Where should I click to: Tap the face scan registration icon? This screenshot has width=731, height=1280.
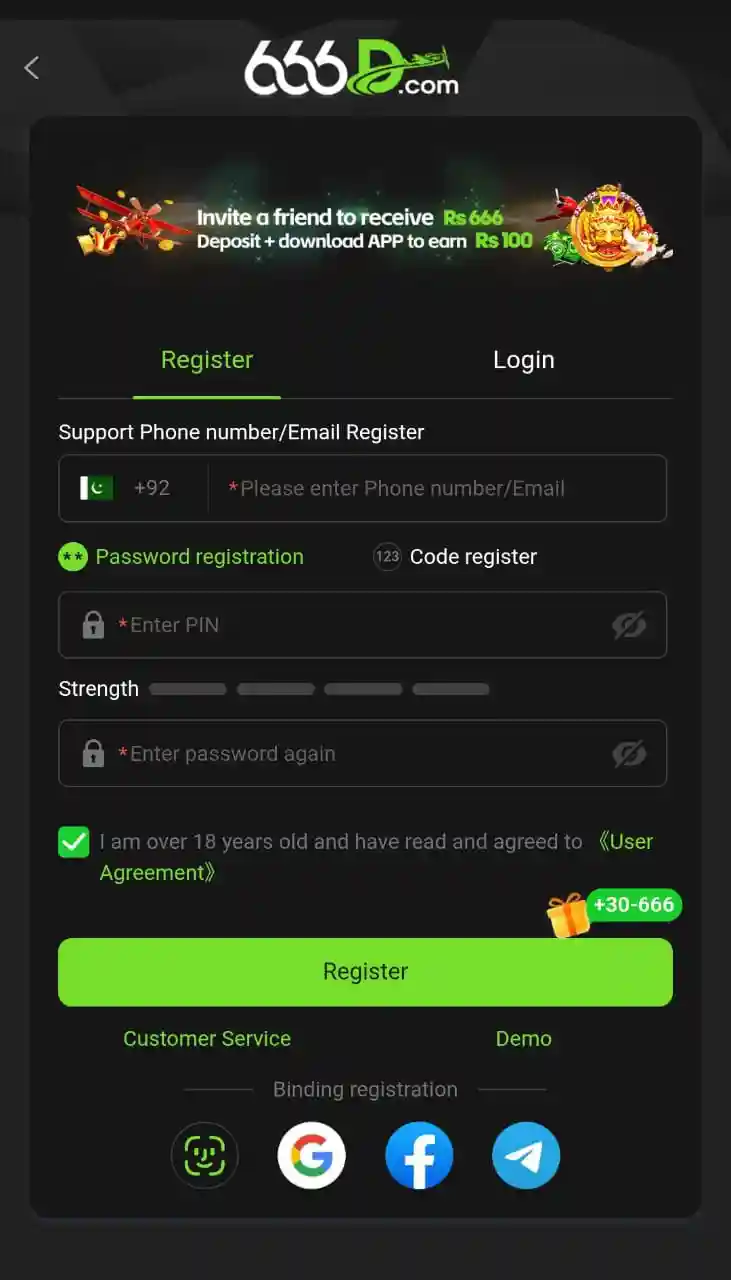click(x=205, y=1155)
